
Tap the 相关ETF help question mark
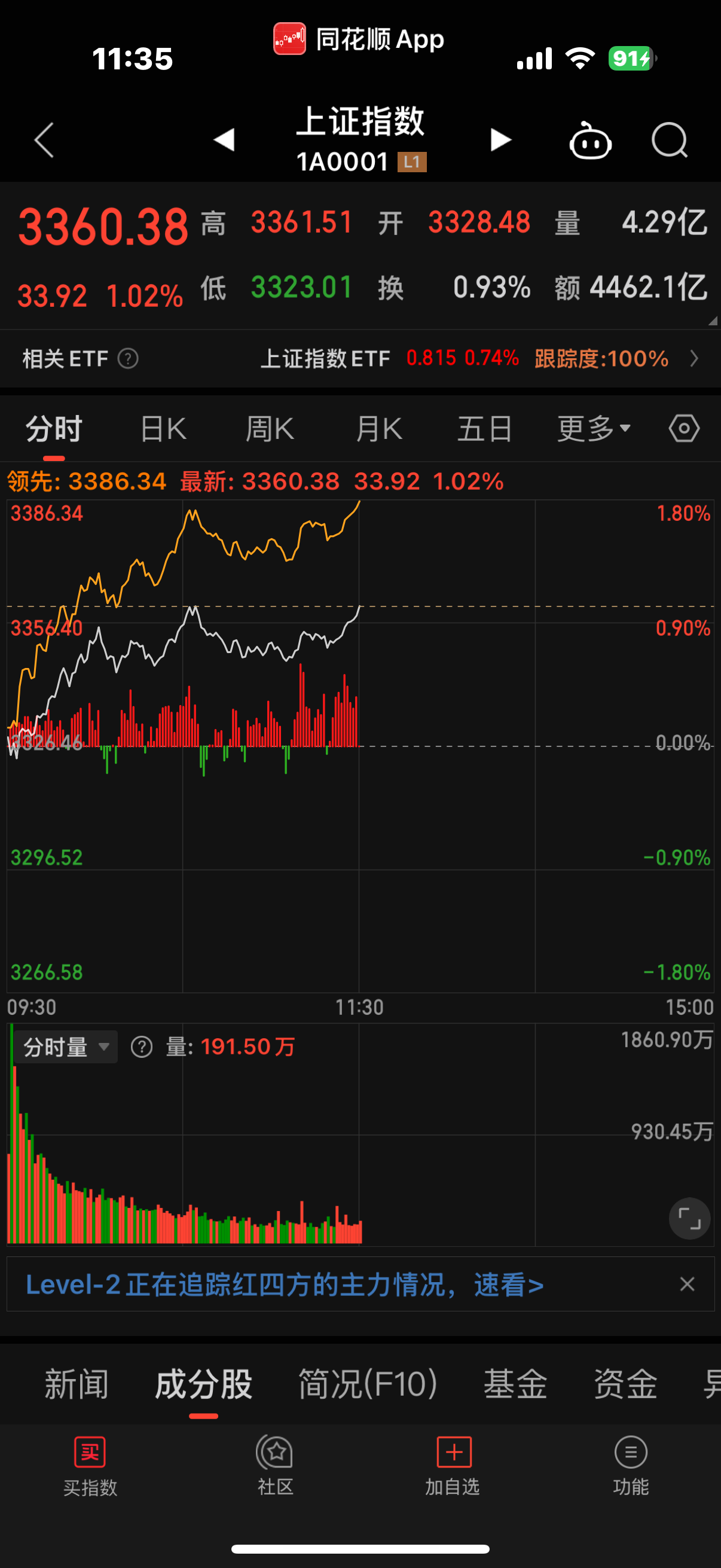coord(128,359)
